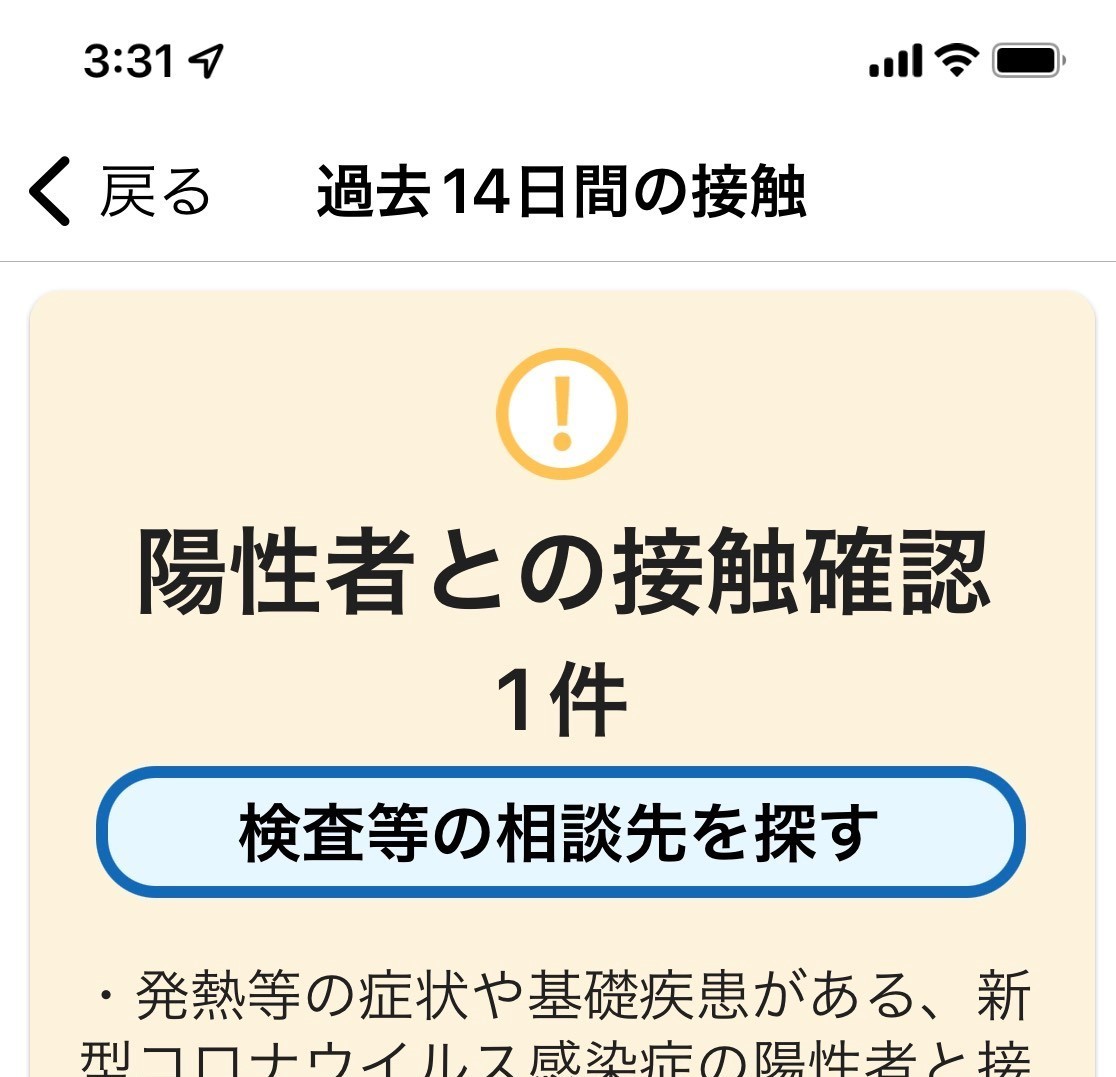The height and width of the screenshot is (1077, 1116).
Task: Tap the 検査等の相談先を探す button
Action: pos(560,832)
